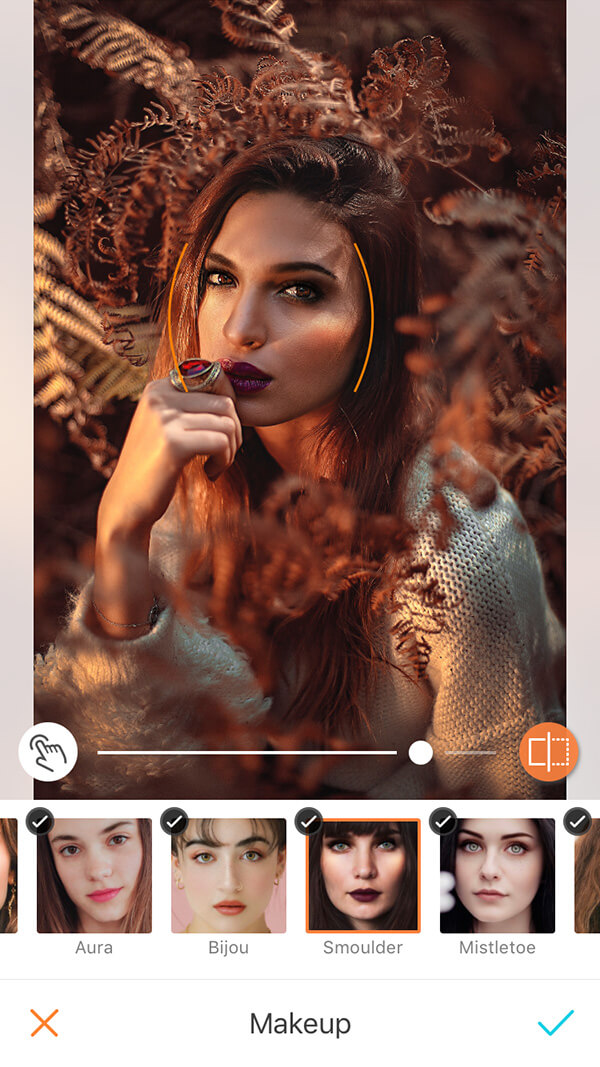Image resolution: width=600 pixels, height=1067 pixels.
Task: Select the Bijou makeup filter
Action: point(229,875)
